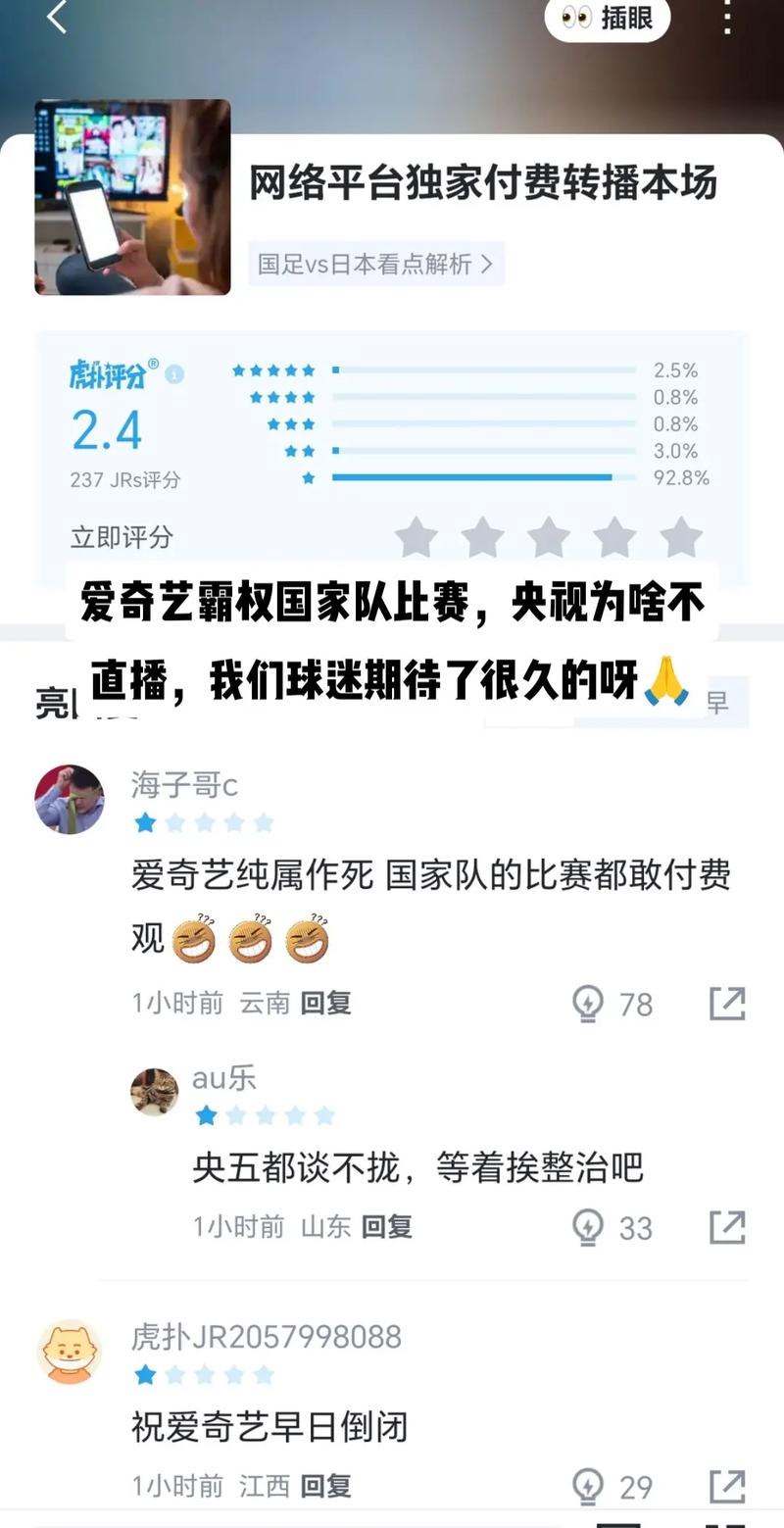Share 虎扑JR2057998088's comment
Screen dimensions: 784x1528
tap(727, 1486)
